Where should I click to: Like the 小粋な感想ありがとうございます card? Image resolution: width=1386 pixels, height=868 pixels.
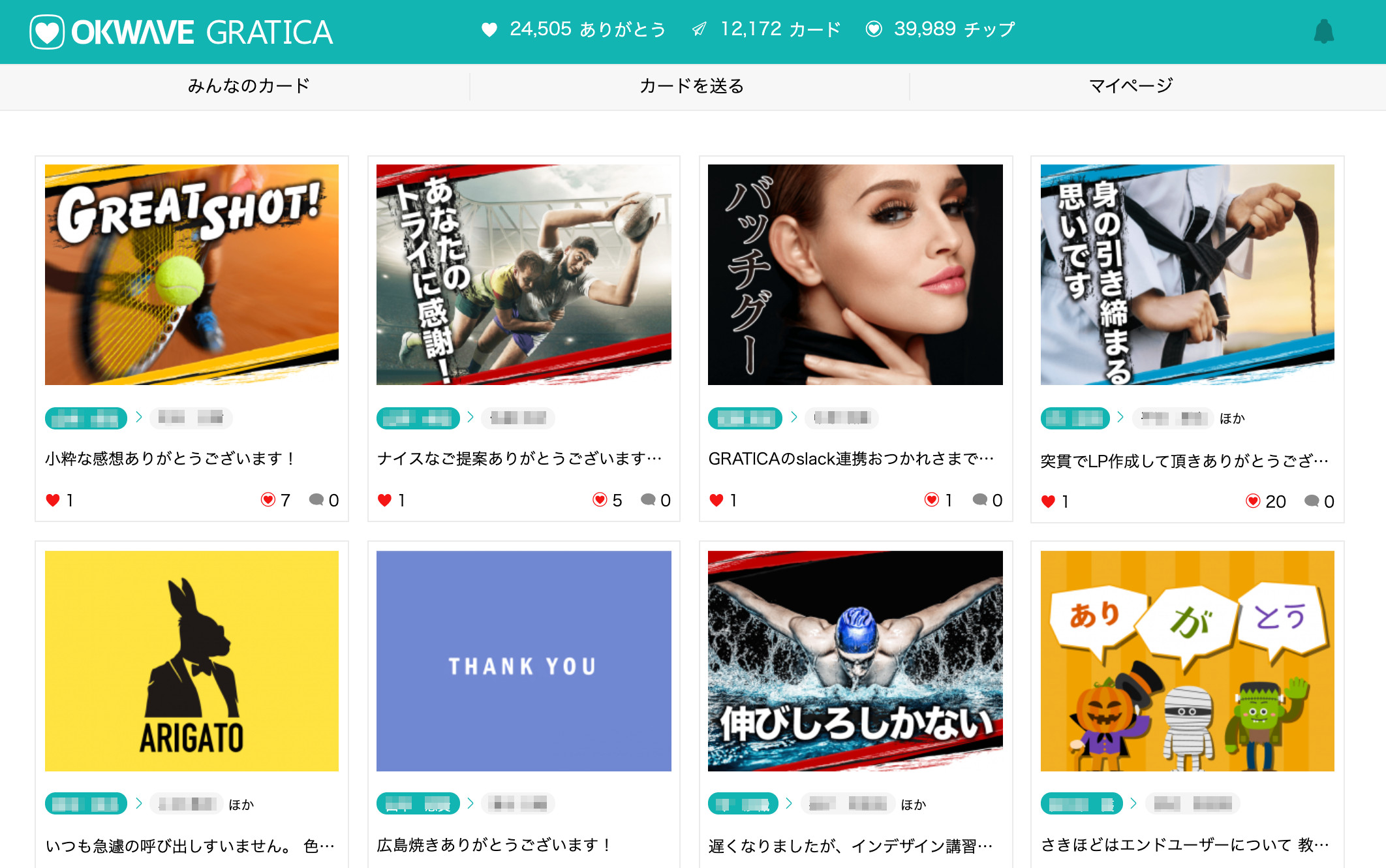(54, 501)
